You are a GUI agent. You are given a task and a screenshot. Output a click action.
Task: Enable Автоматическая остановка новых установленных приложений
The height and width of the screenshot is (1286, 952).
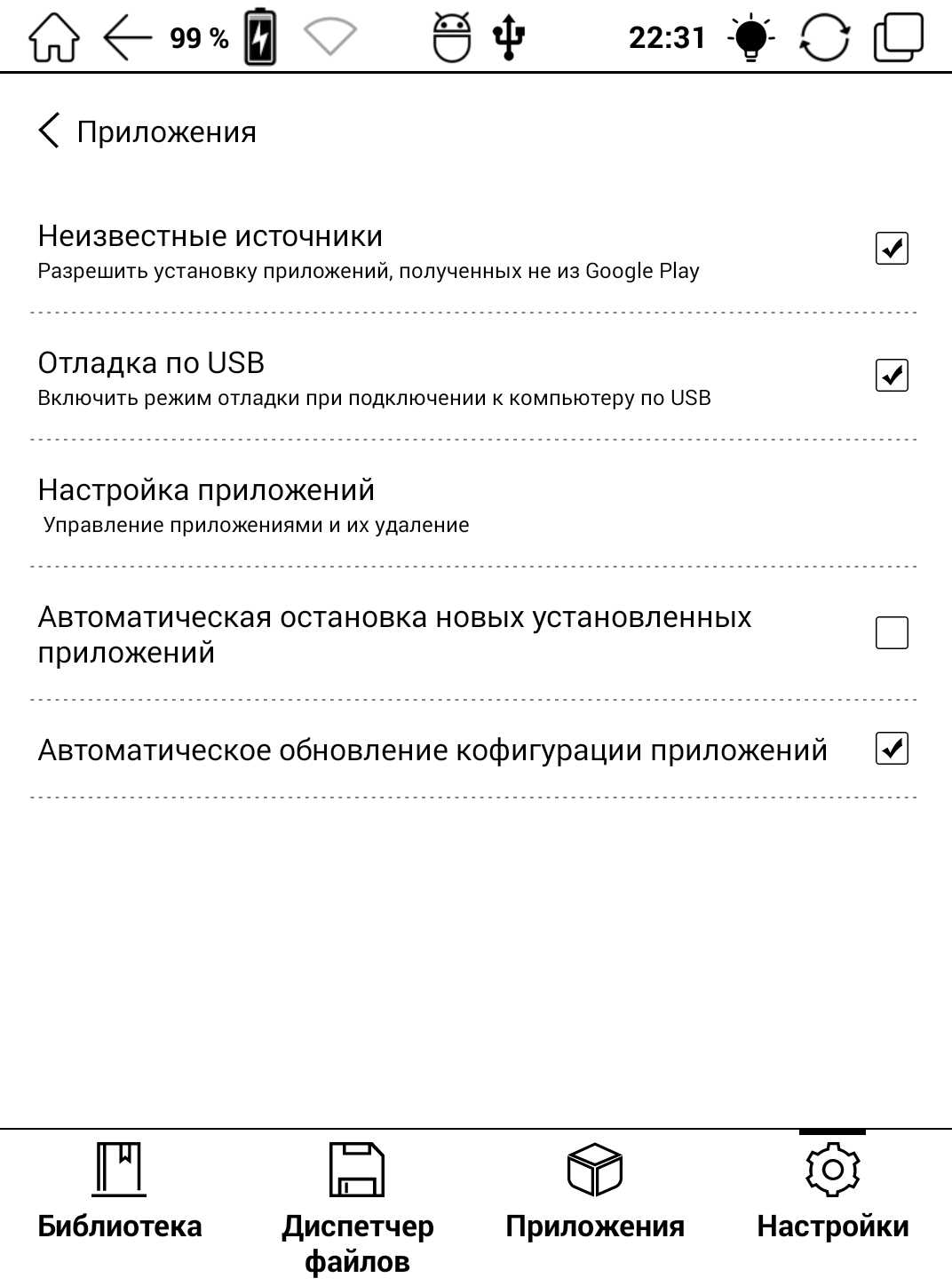pos(891,633)
